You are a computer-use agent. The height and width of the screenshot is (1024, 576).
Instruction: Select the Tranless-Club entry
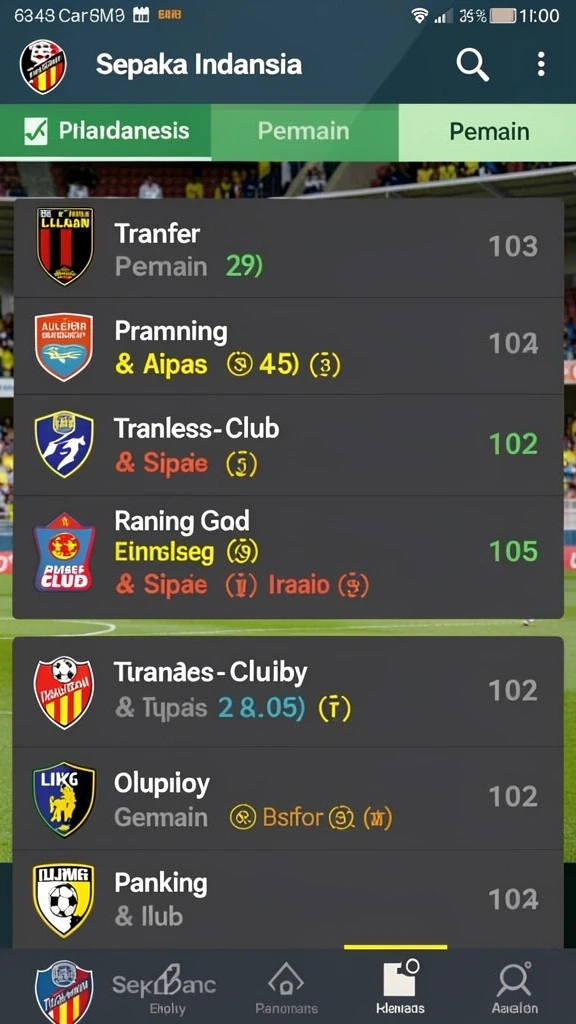pos(288,445)
